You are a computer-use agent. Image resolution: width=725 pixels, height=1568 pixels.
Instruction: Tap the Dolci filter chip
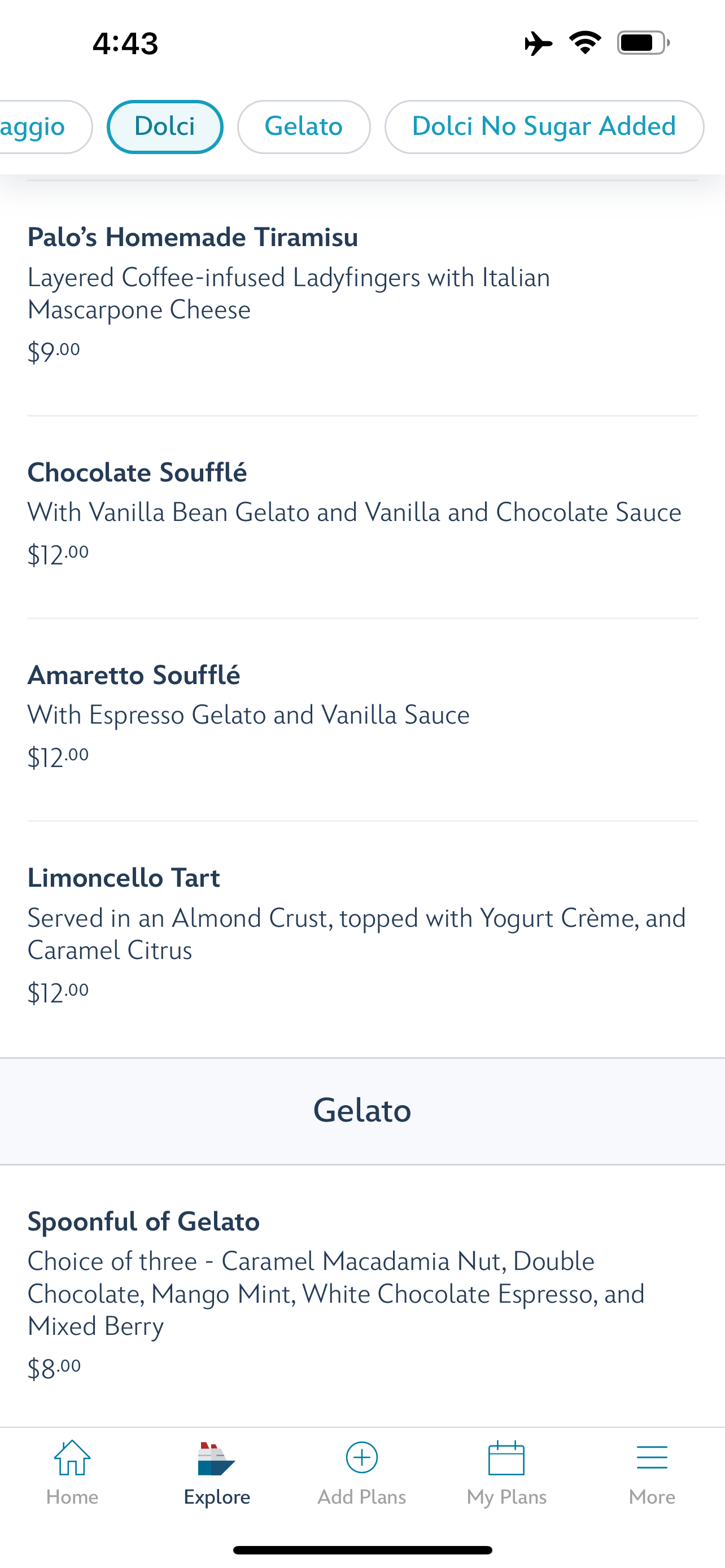pyautogui.click(x=164, y=126)
